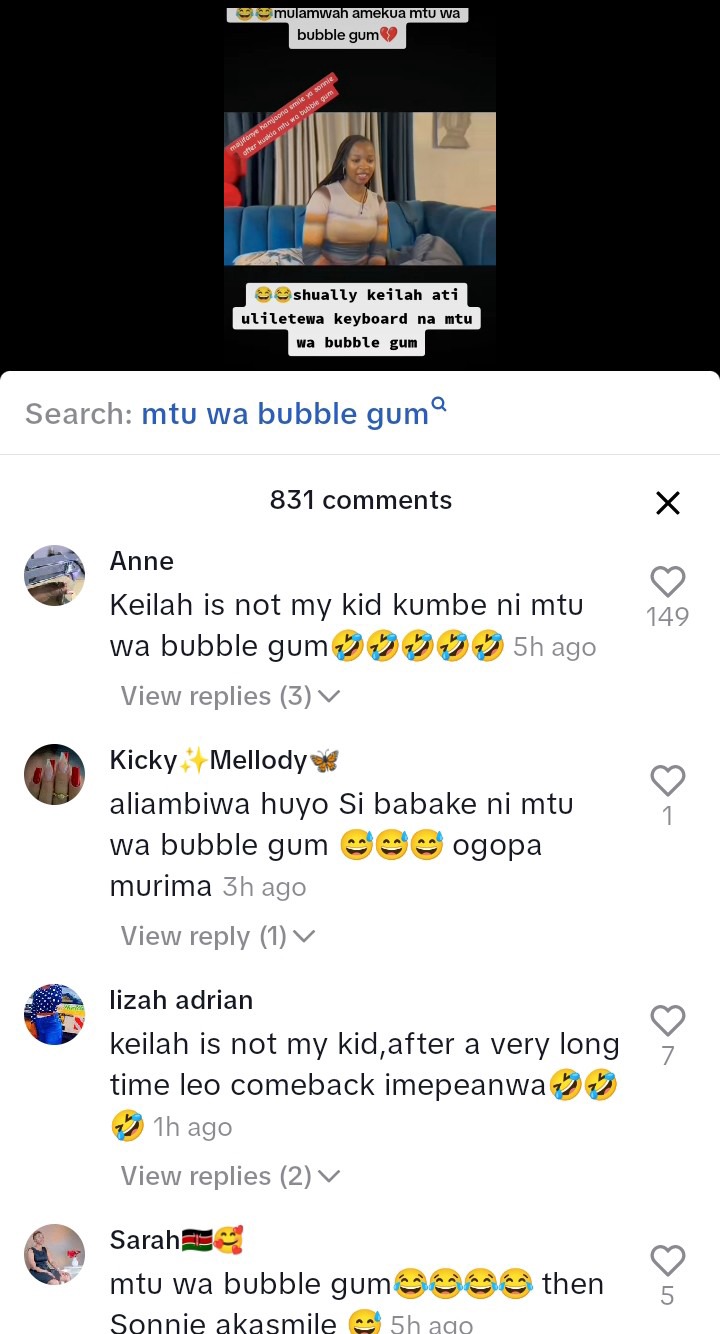Like Anne's comment
The height and width of the screenshot is (1334, 720).
coord(667,582)
